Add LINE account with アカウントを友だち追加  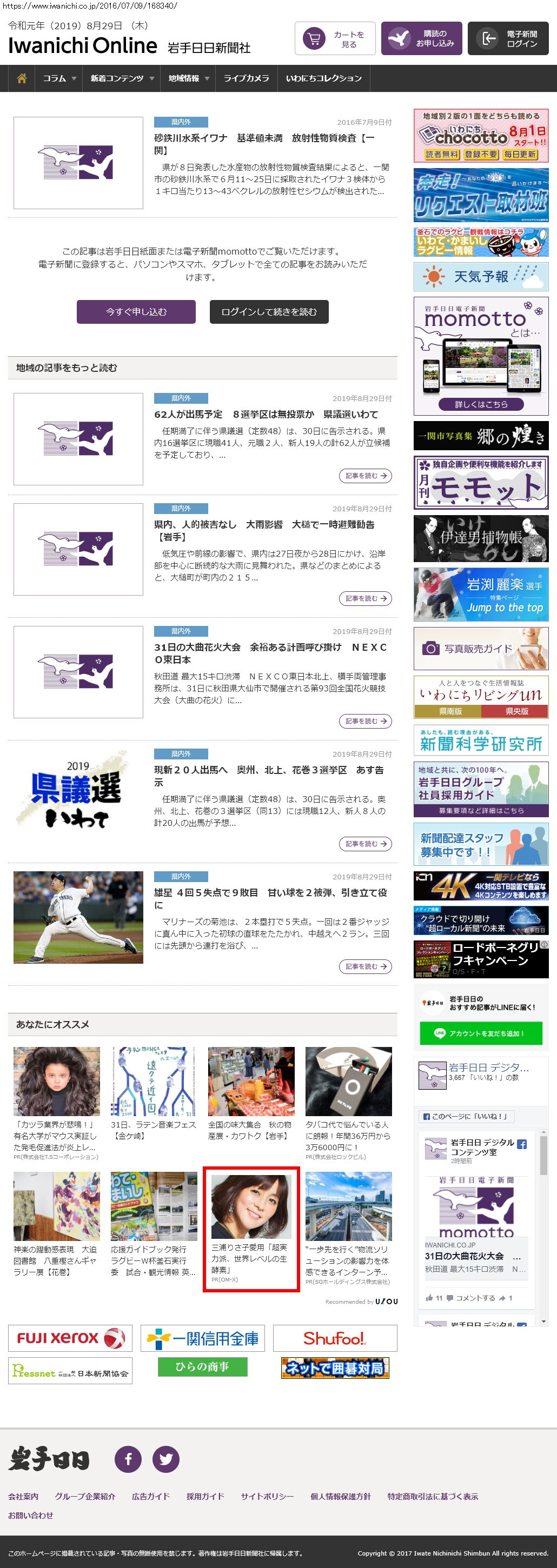[x=480, y=1033]
